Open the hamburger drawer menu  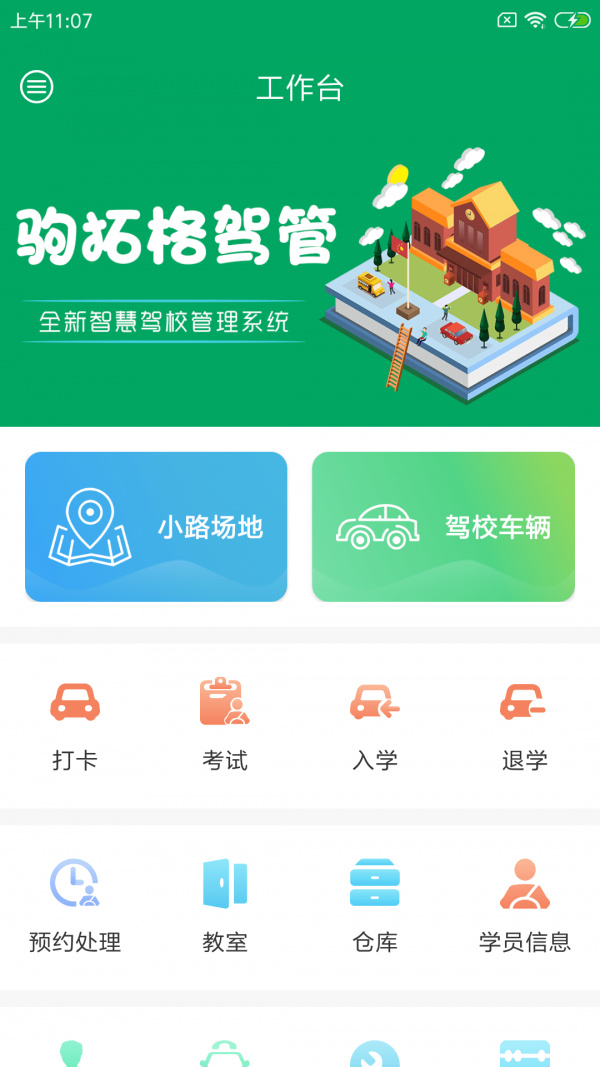[37, 87]
